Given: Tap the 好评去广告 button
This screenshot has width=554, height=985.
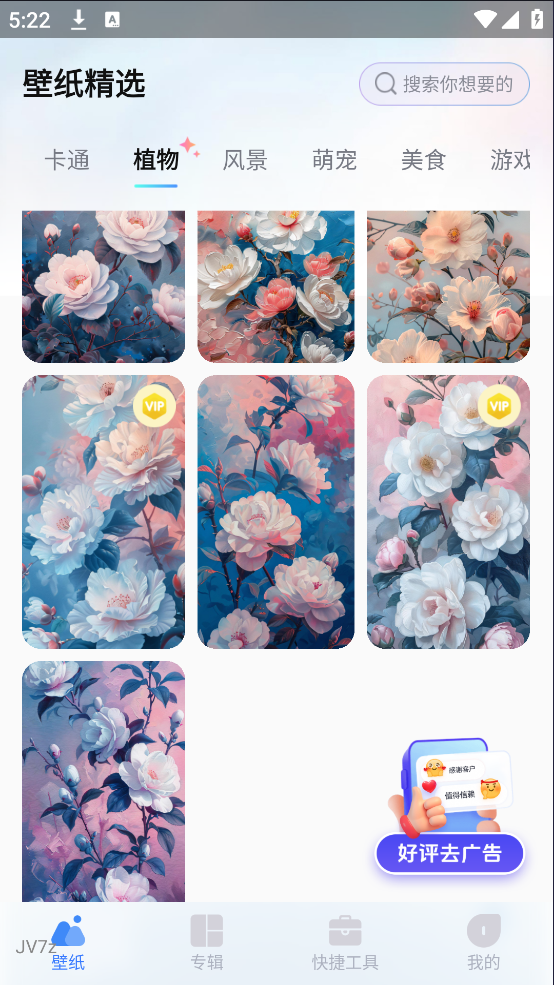Looking at the screenshot, I should [450, 853].
